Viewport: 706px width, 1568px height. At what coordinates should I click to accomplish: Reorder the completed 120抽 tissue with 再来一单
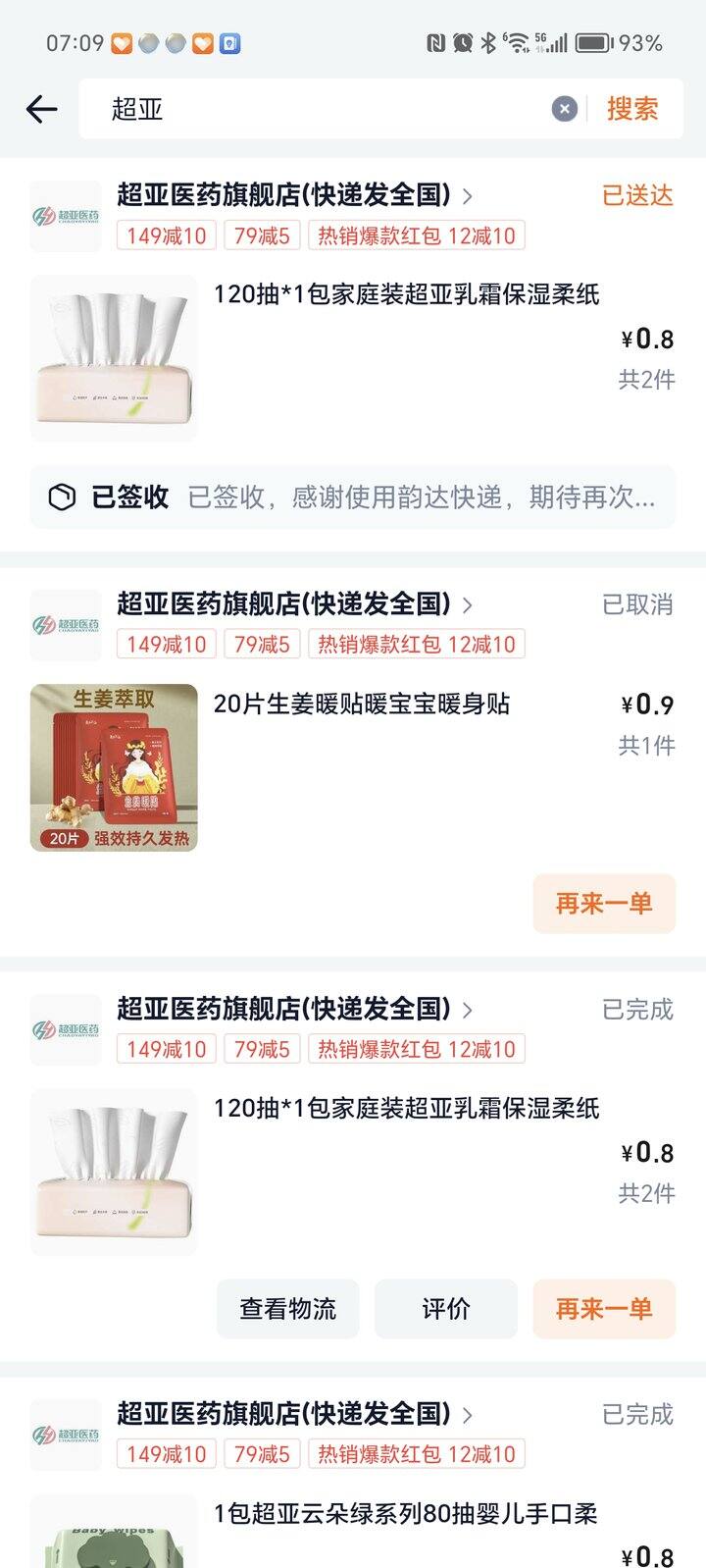tap(604, 1308)
